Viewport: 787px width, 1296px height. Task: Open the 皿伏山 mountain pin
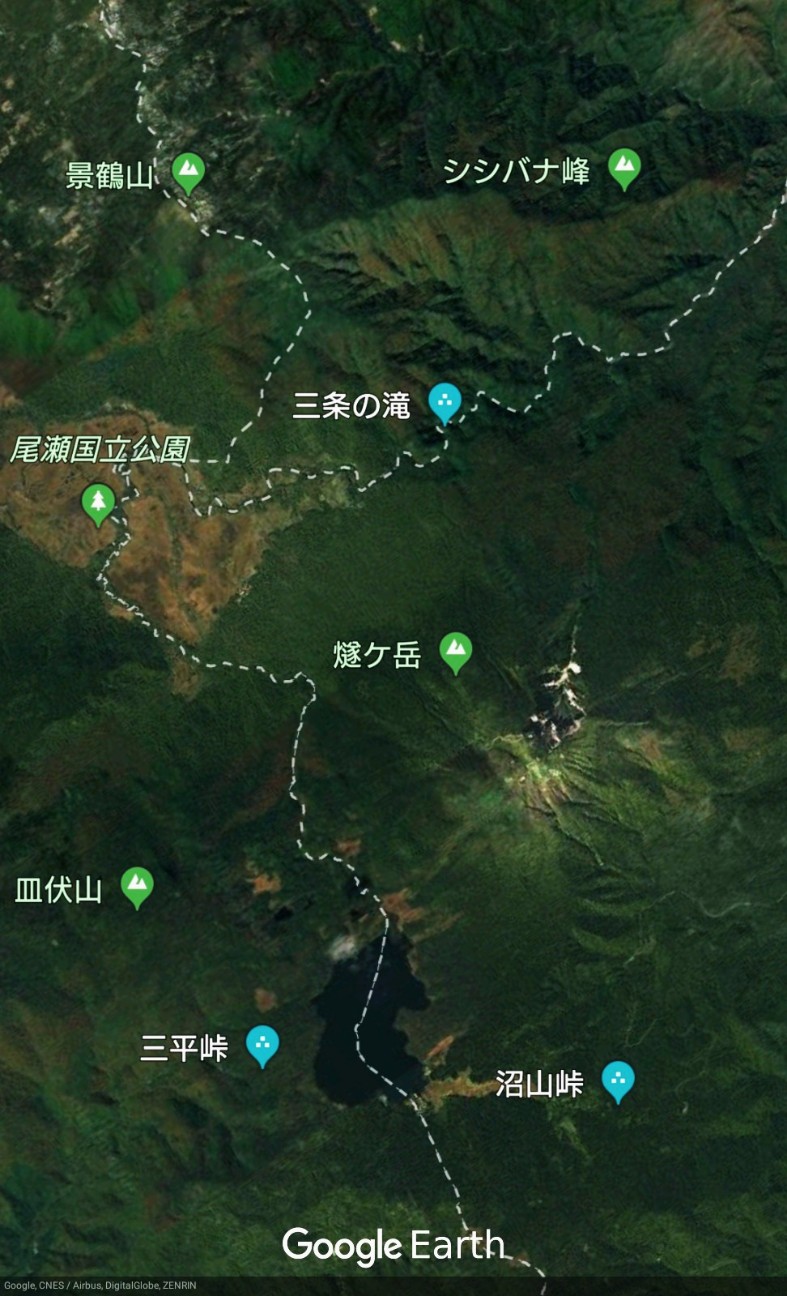137,886
